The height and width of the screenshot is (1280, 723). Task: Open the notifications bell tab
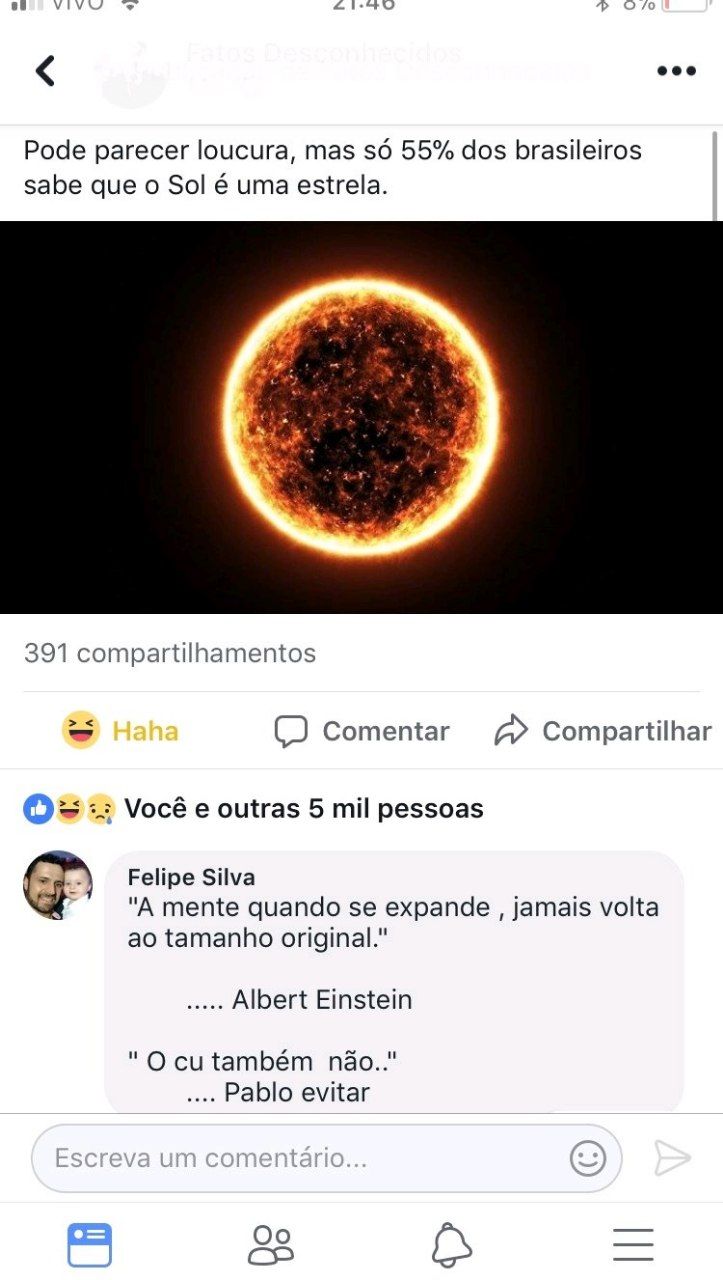(x=452, y=1245)
